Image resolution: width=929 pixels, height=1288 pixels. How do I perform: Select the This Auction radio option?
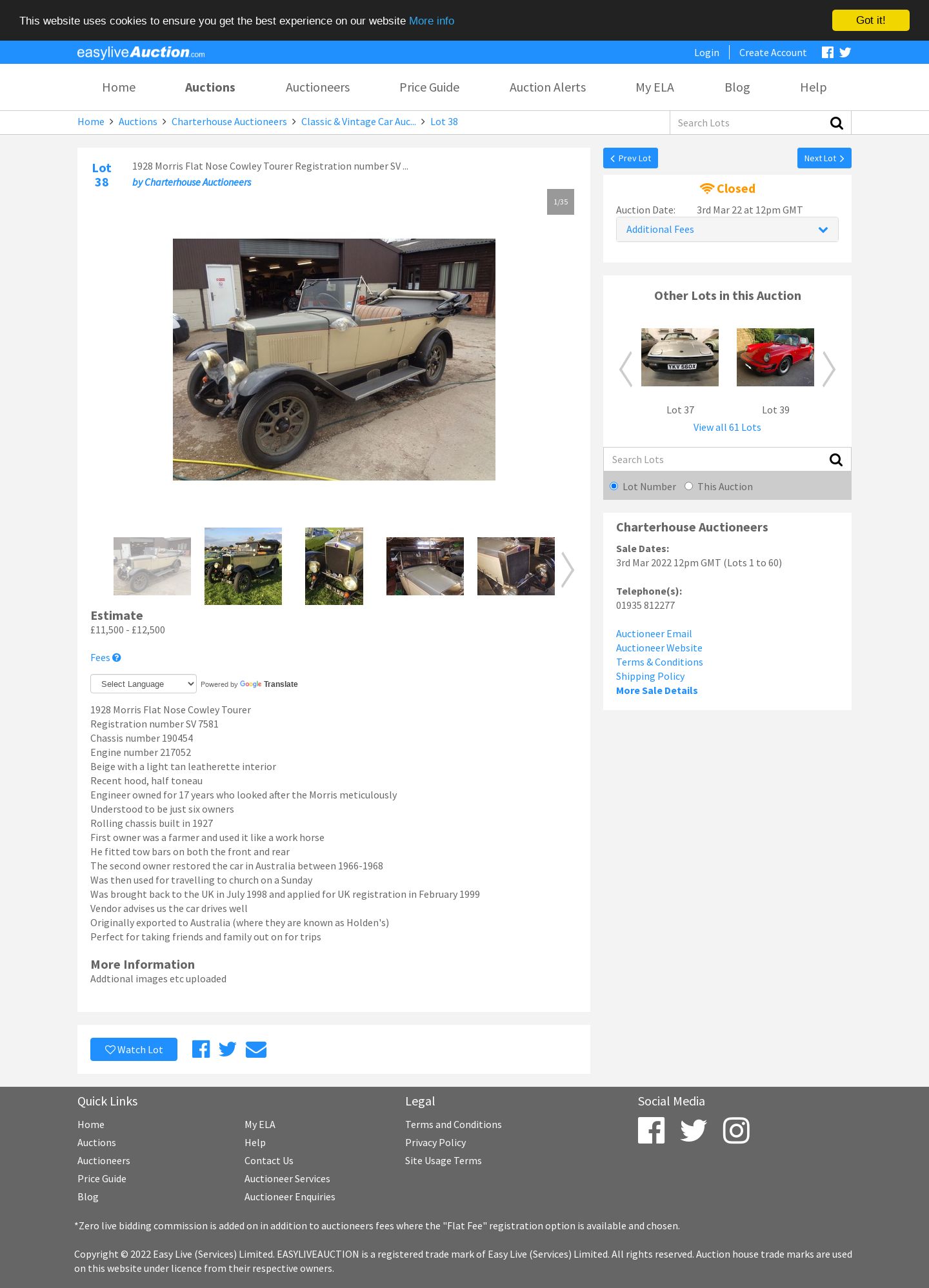click(688, 486)
